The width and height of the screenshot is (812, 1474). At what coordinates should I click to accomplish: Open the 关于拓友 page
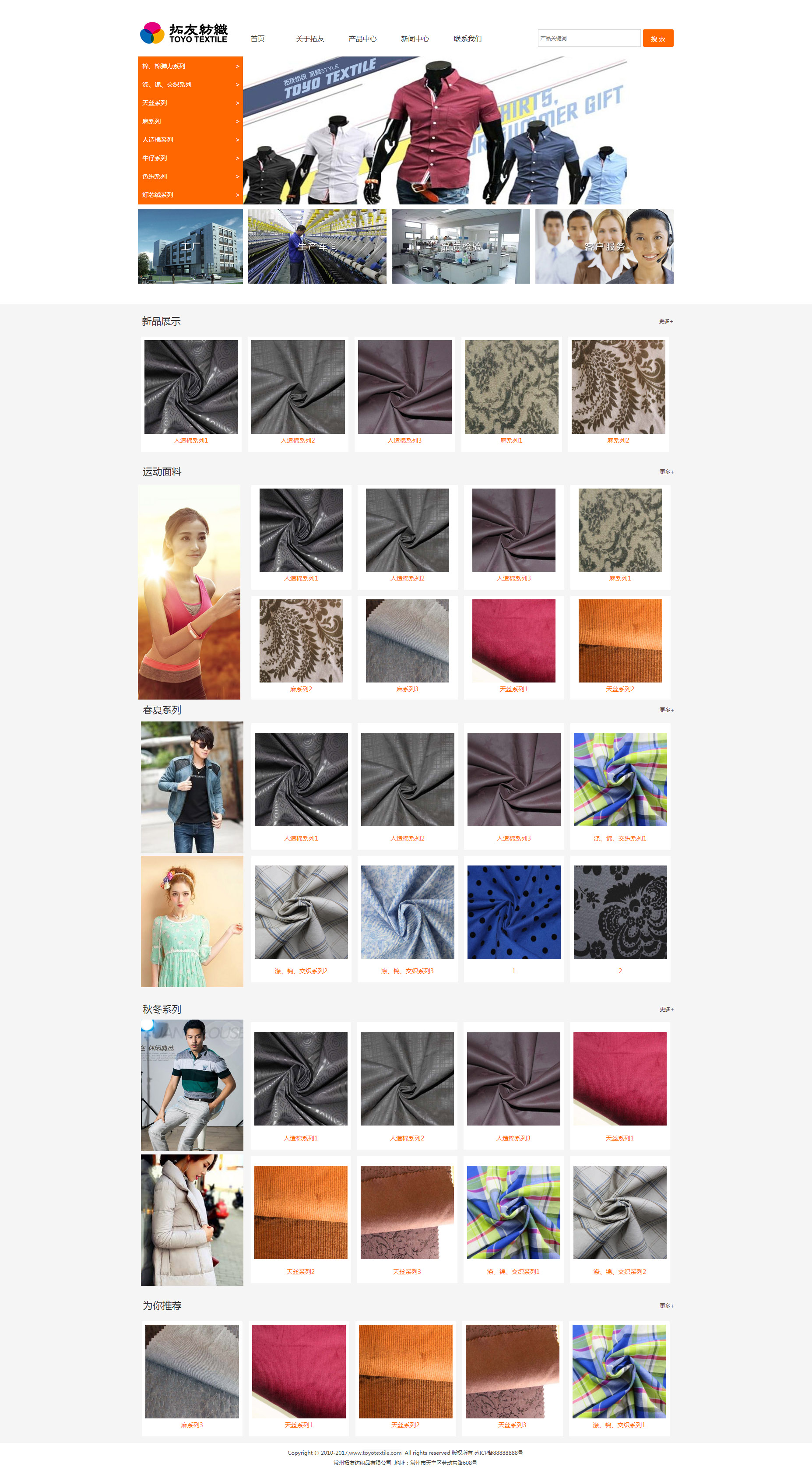(309, 39)
